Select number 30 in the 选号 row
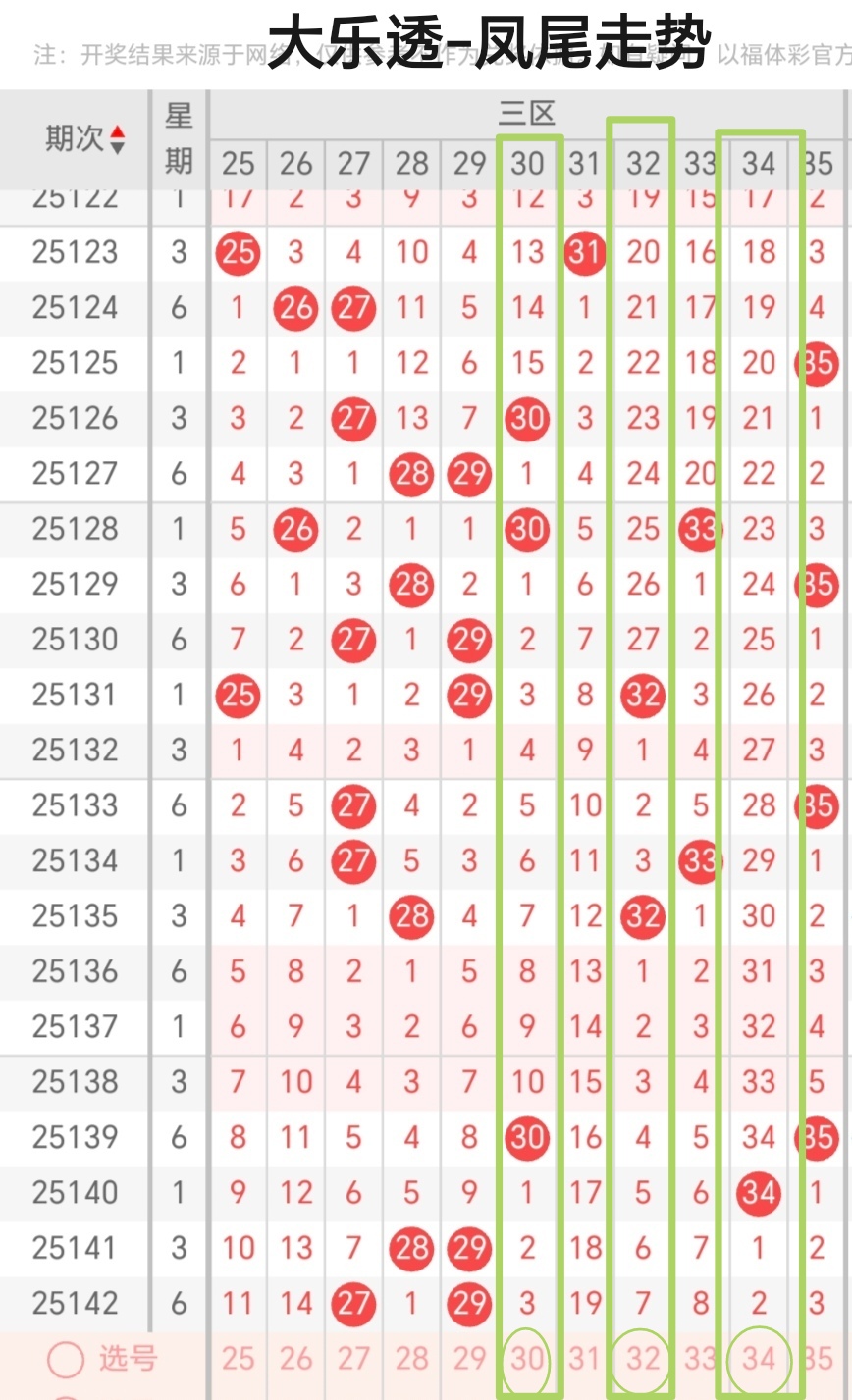 click(x=527, y=1359)
